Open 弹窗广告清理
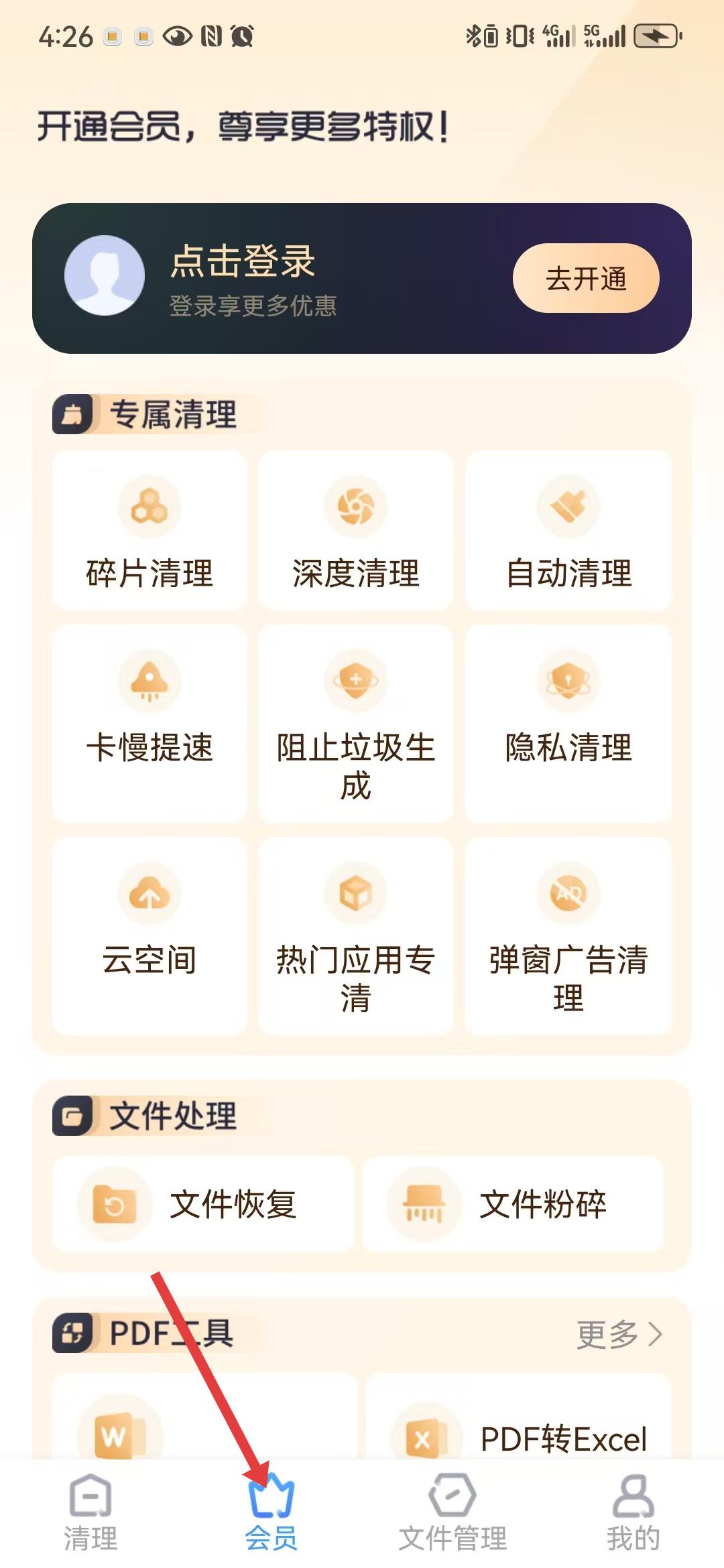Screen dimensions: 724x1568 (x=568, y=935)
